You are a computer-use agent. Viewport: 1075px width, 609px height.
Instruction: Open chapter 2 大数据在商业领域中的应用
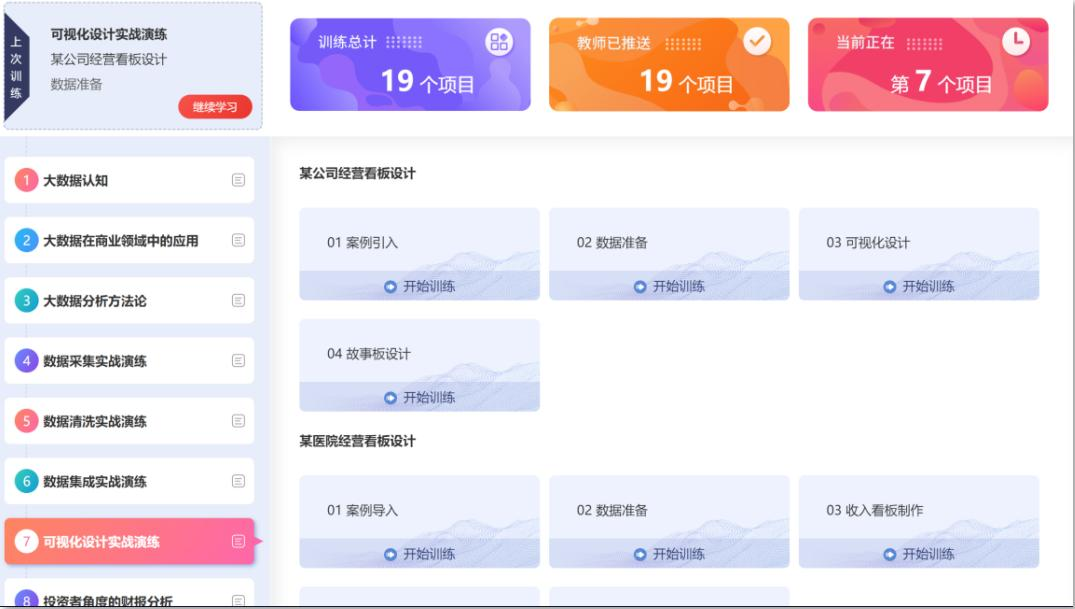click(129, 241)
